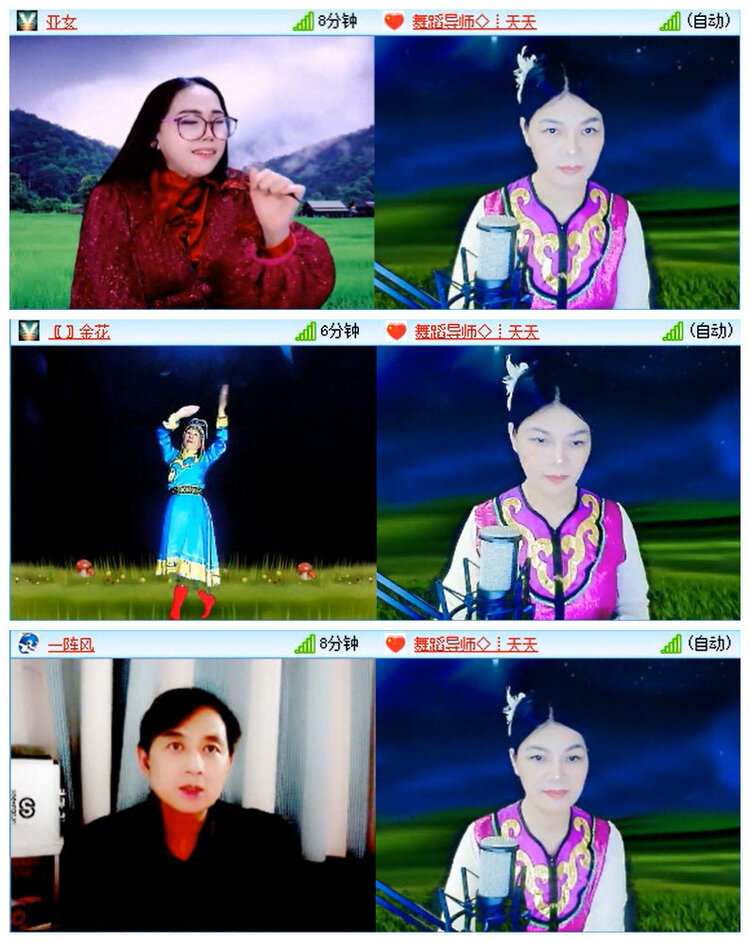Click the signal bars left of the top (自动) label
The image size is (750, 942).
pyautogui.click(x=668, y=17)
